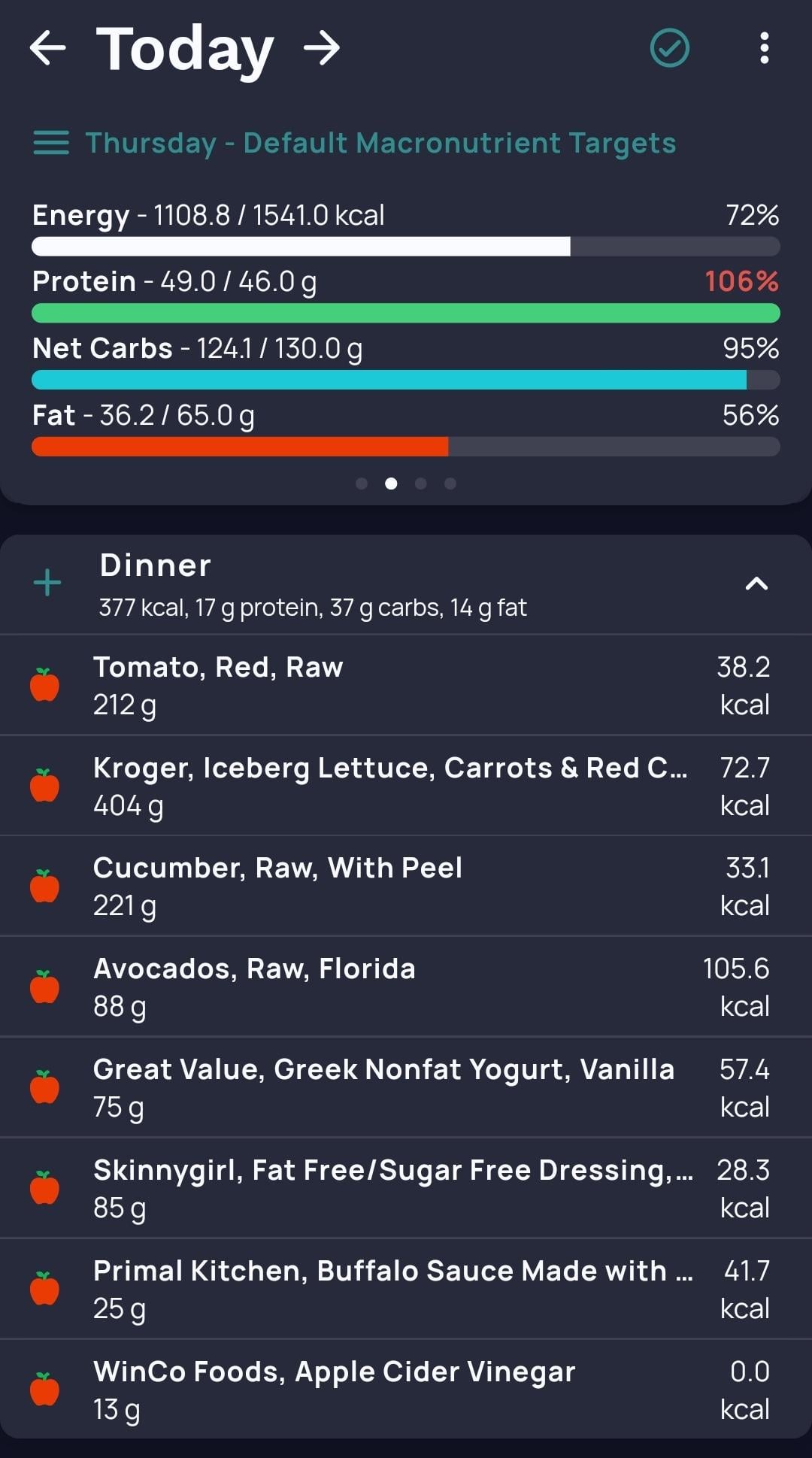Viewport: 812px width, 1458px height.
Task: Open the three-dot overflow menu
Action: point(764,48)
